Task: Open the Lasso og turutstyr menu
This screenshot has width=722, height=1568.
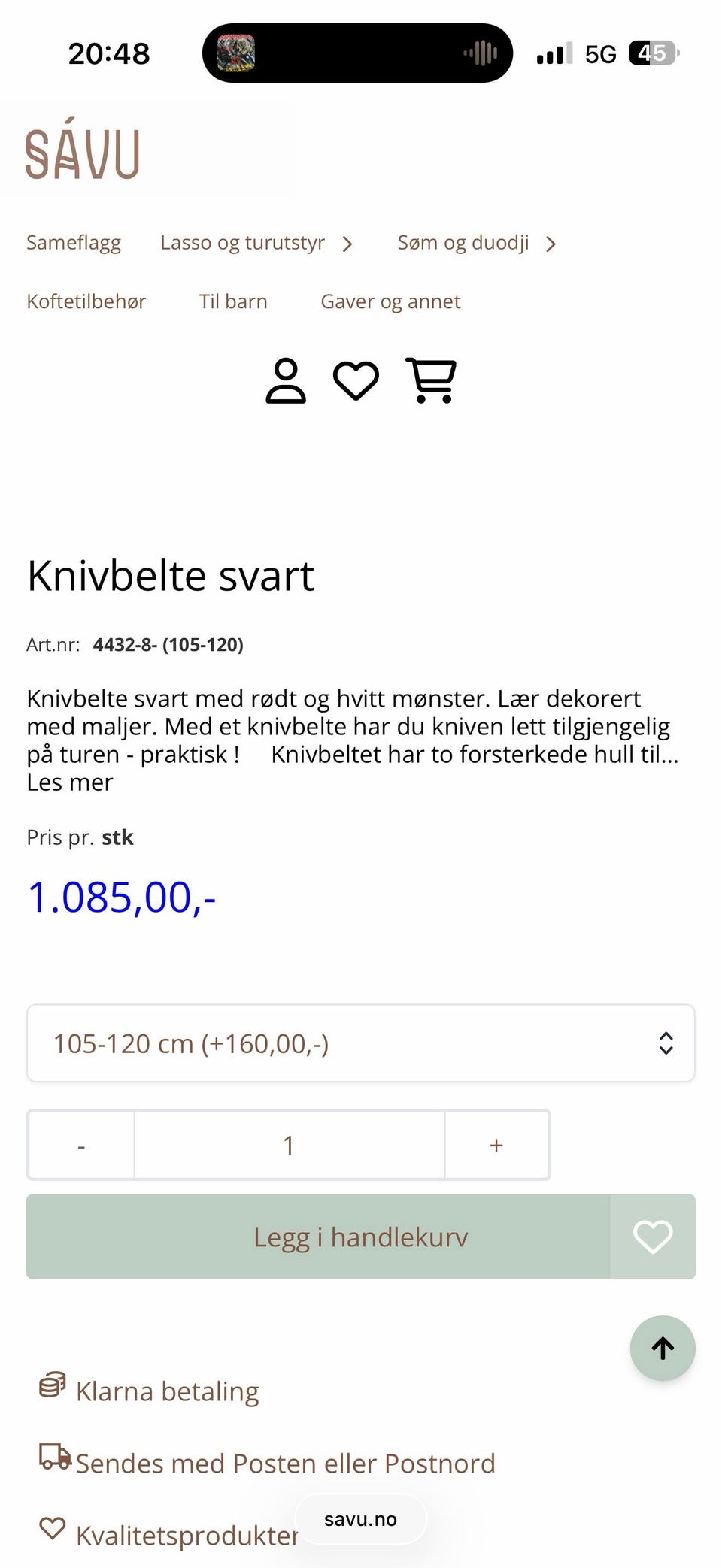Action: pyautogui.click(x=242, y=243)
